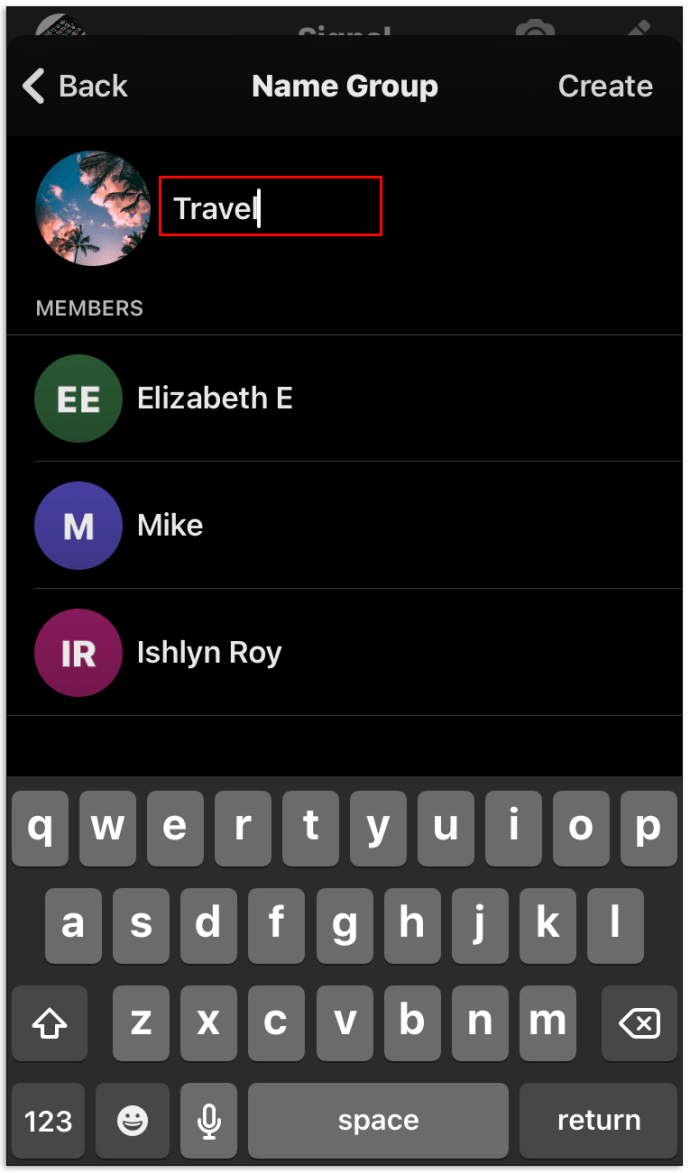The width and height of the screenshot is (690, 1173).
Task: Change the group avatar photo
Action: point(93,209)
